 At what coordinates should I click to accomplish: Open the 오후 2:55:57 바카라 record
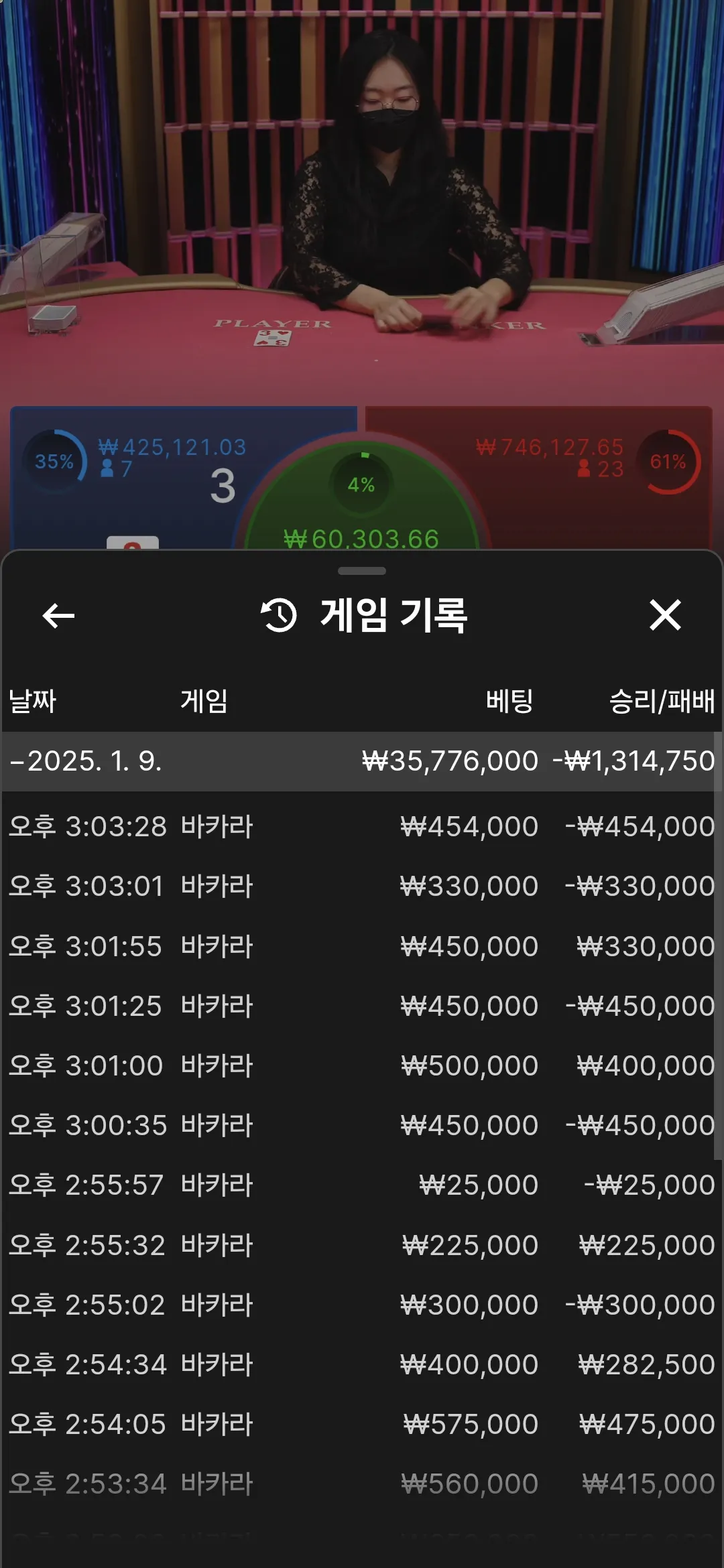pos(361,1185)
